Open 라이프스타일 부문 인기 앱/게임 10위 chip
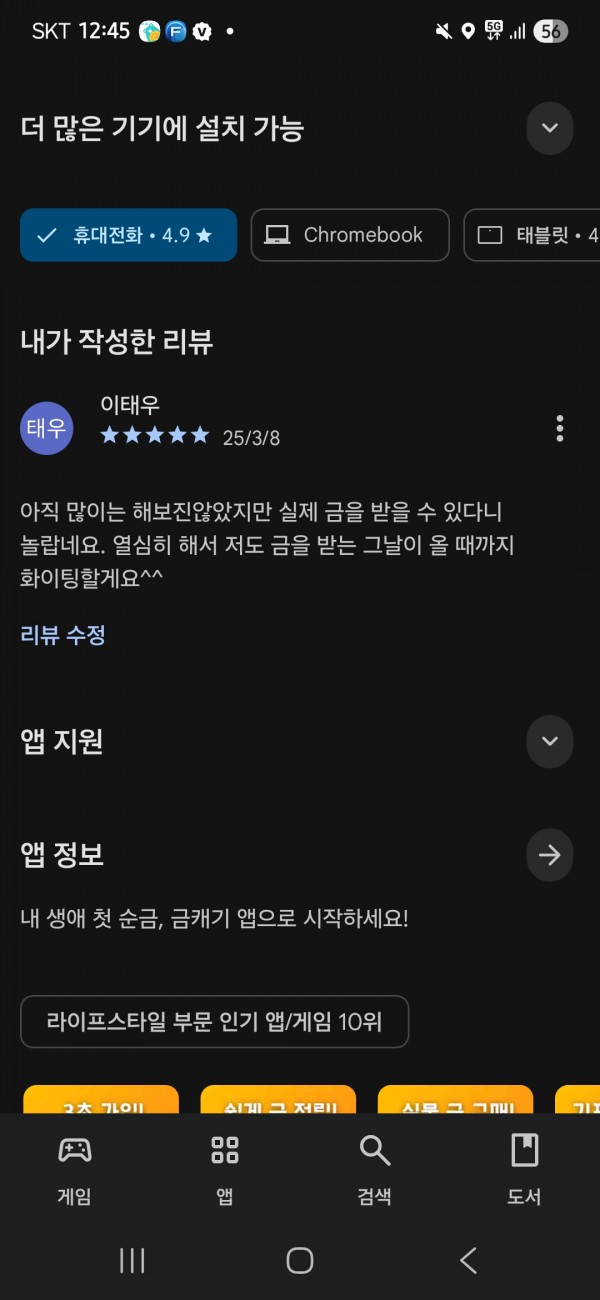This screenshot has width=600, height=1300. 214,1022
